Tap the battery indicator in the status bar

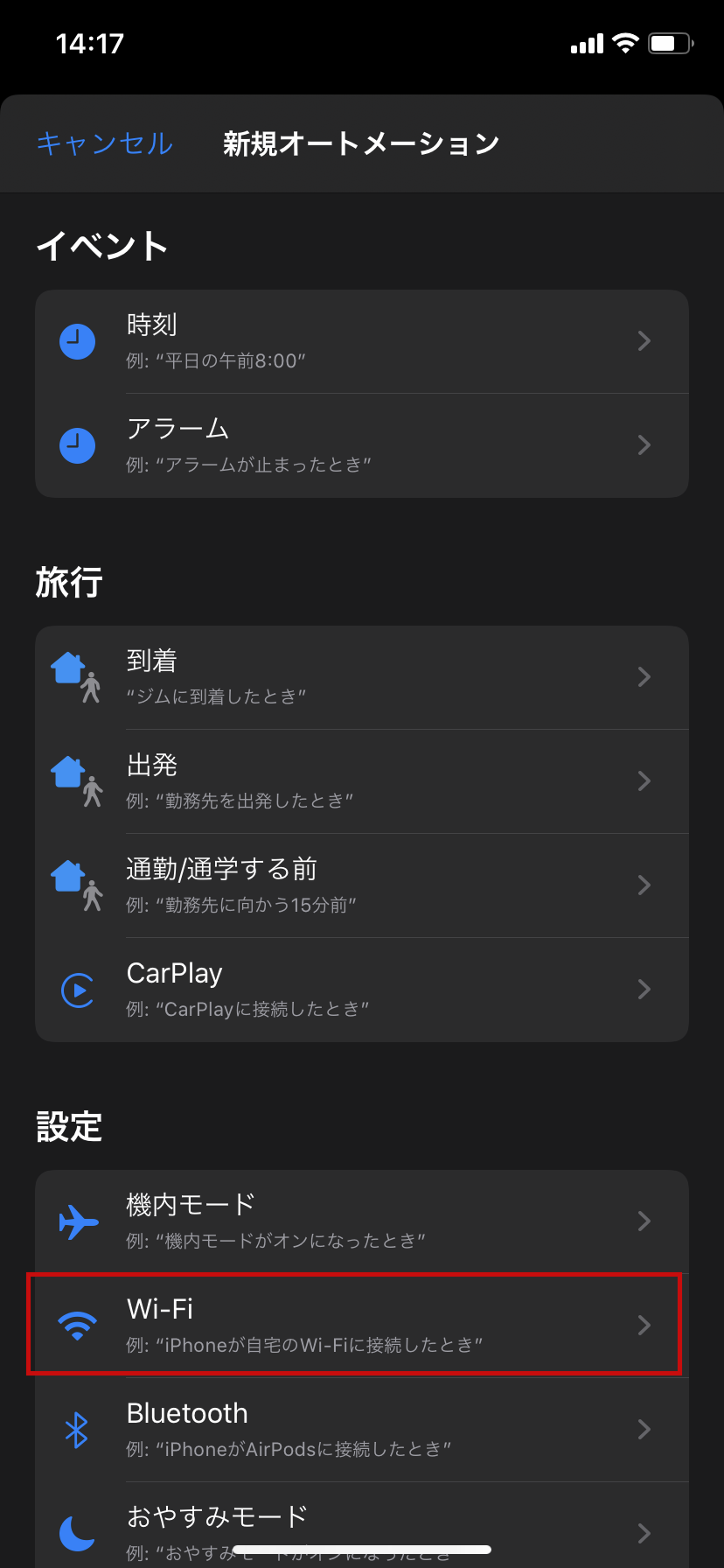(x=670, y=42)
